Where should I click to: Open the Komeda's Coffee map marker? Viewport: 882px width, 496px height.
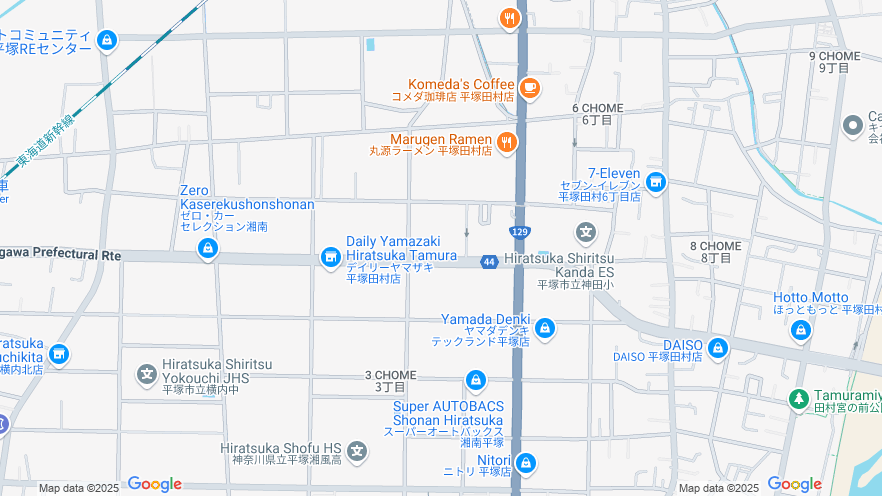529,88
